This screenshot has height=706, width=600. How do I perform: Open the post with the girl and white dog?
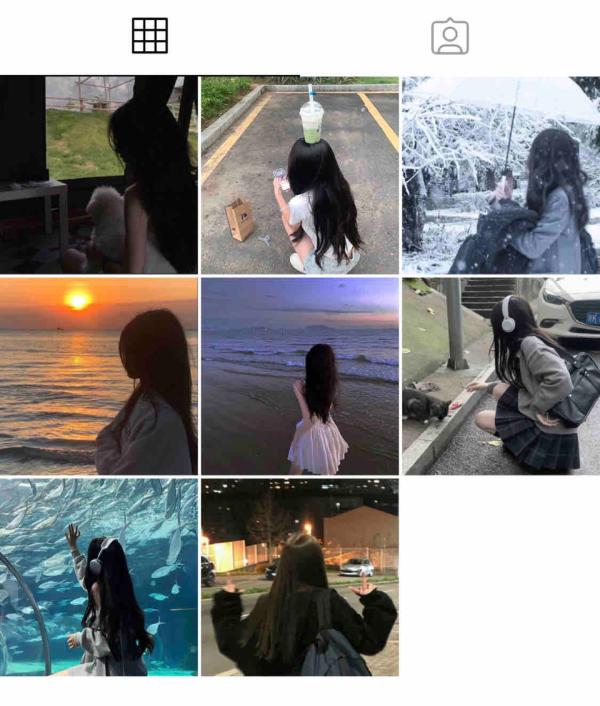pos(99,175)
